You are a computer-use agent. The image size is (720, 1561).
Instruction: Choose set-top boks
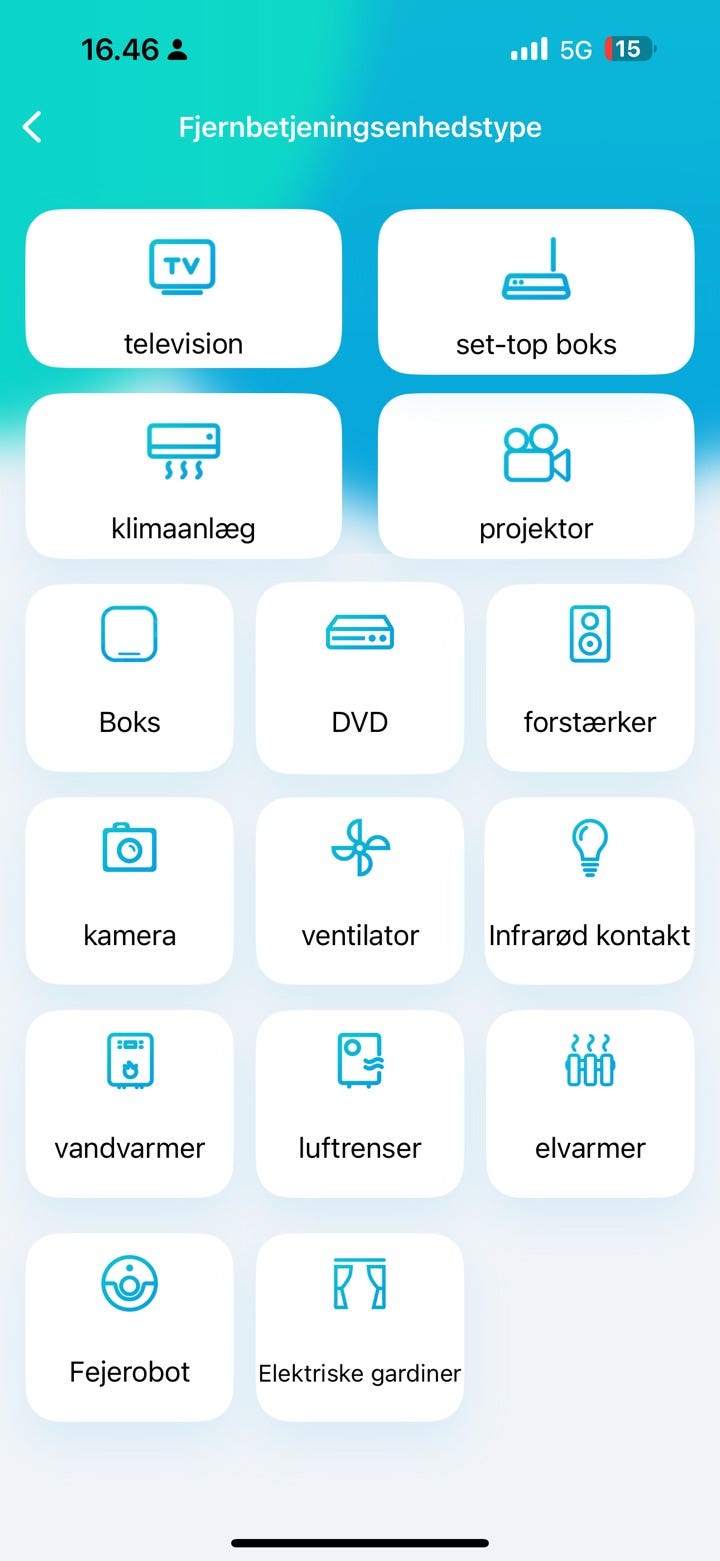point(536,291)
